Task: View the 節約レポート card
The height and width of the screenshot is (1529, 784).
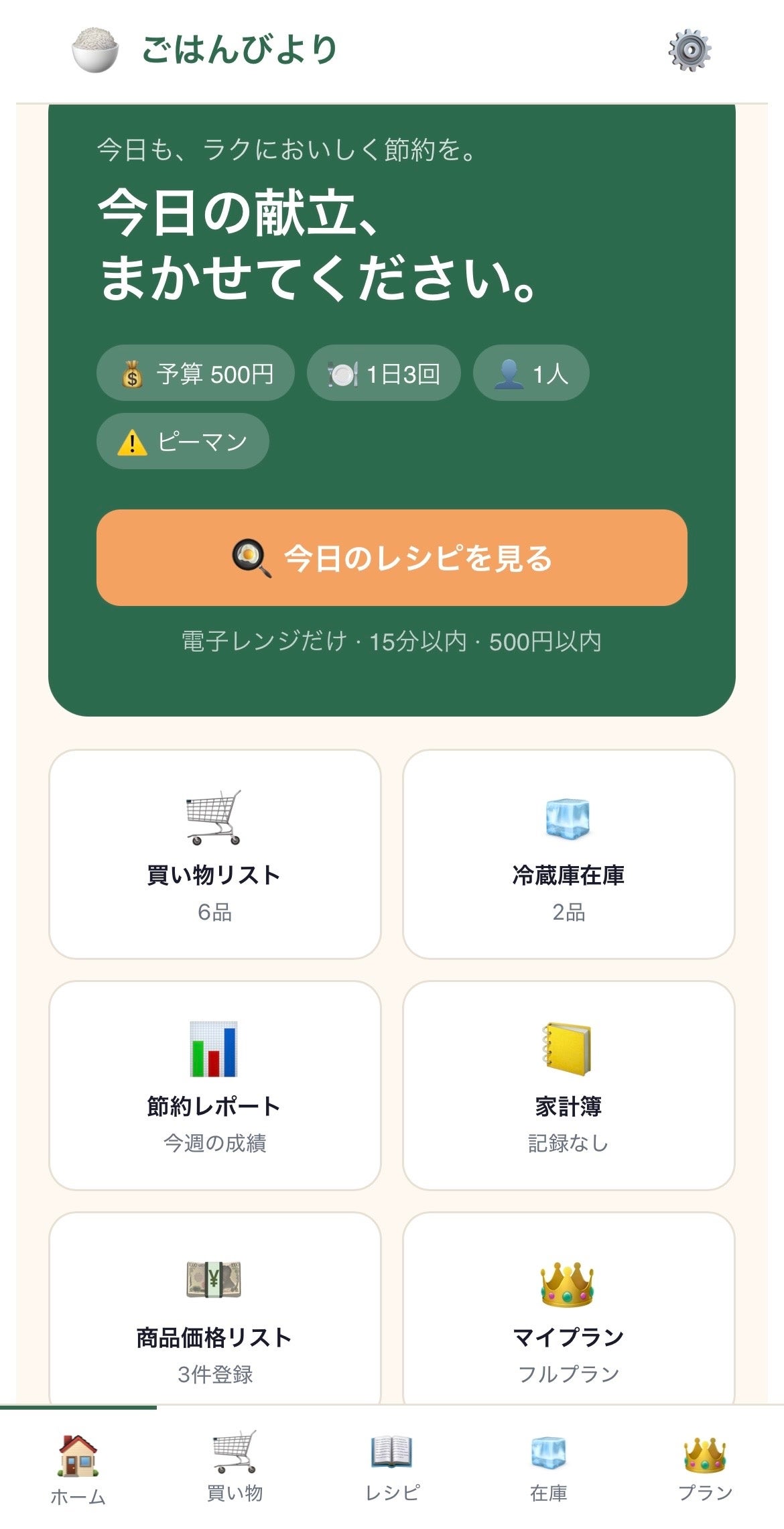Action: (x=214, y=1085)
